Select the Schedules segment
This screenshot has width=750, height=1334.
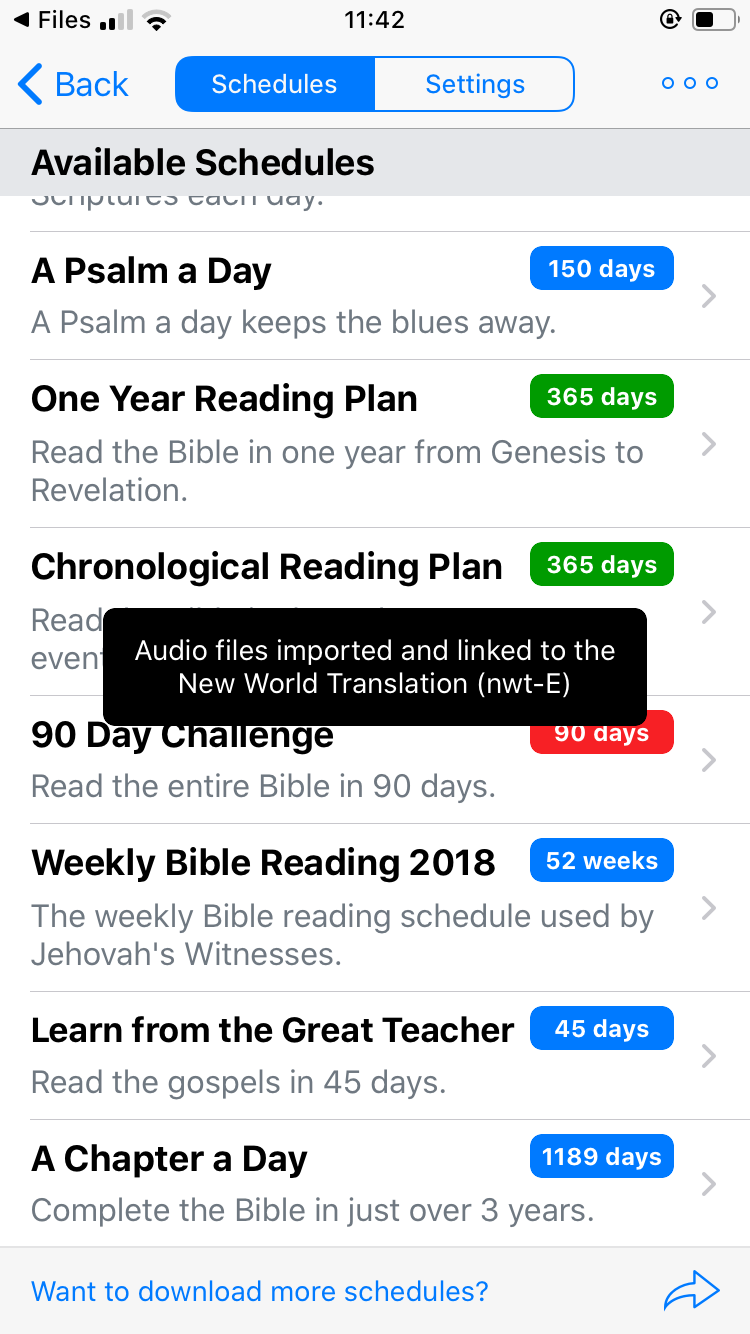coord(275,84)
